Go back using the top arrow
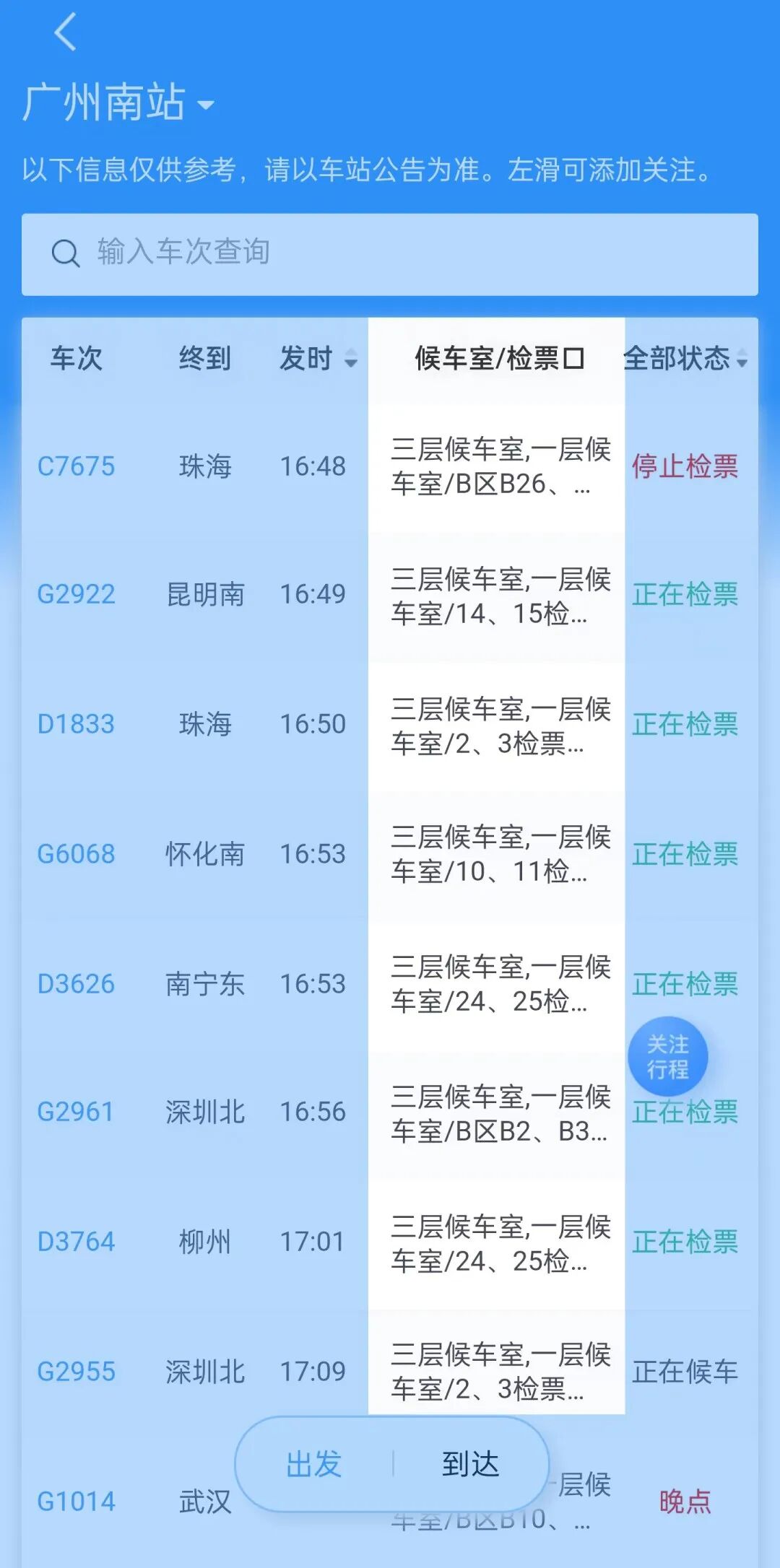780x1568 pixels. (65, 32)
